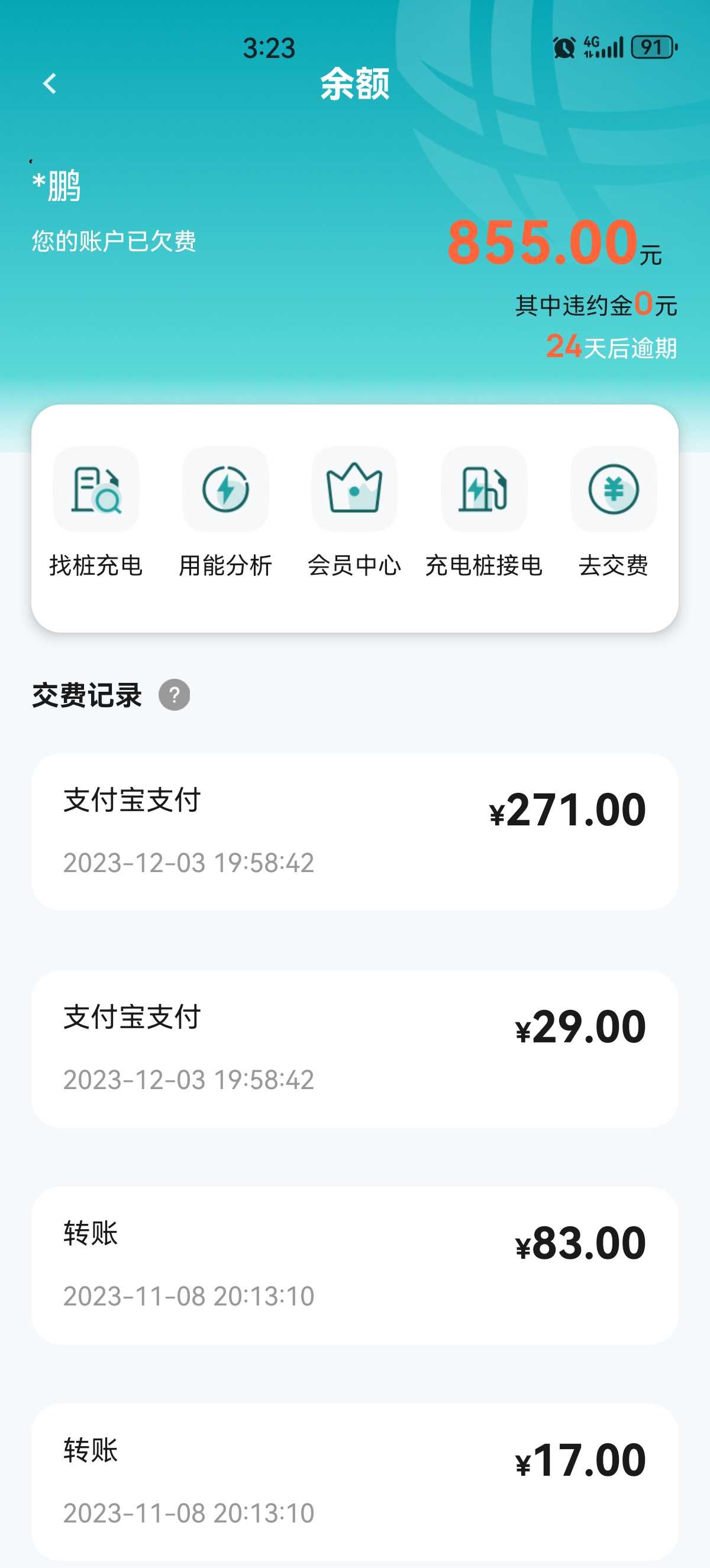The width and height of the screenshot is (710, 1568).
Task: Open the ¥271.00 支付宝支付 record
Action: [x=355, y=831]
